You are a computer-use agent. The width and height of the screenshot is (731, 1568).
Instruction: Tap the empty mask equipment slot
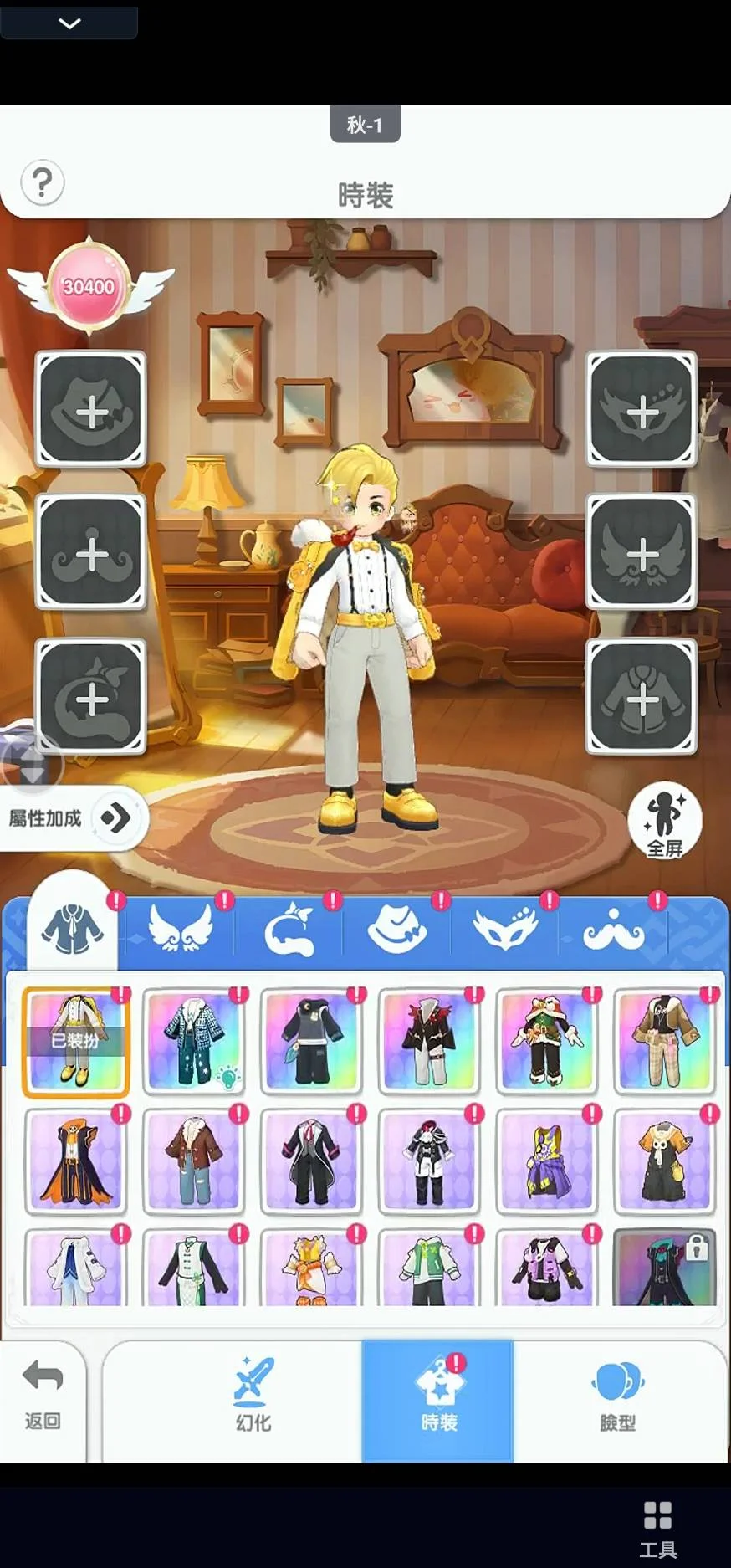(x=642, y=410)
